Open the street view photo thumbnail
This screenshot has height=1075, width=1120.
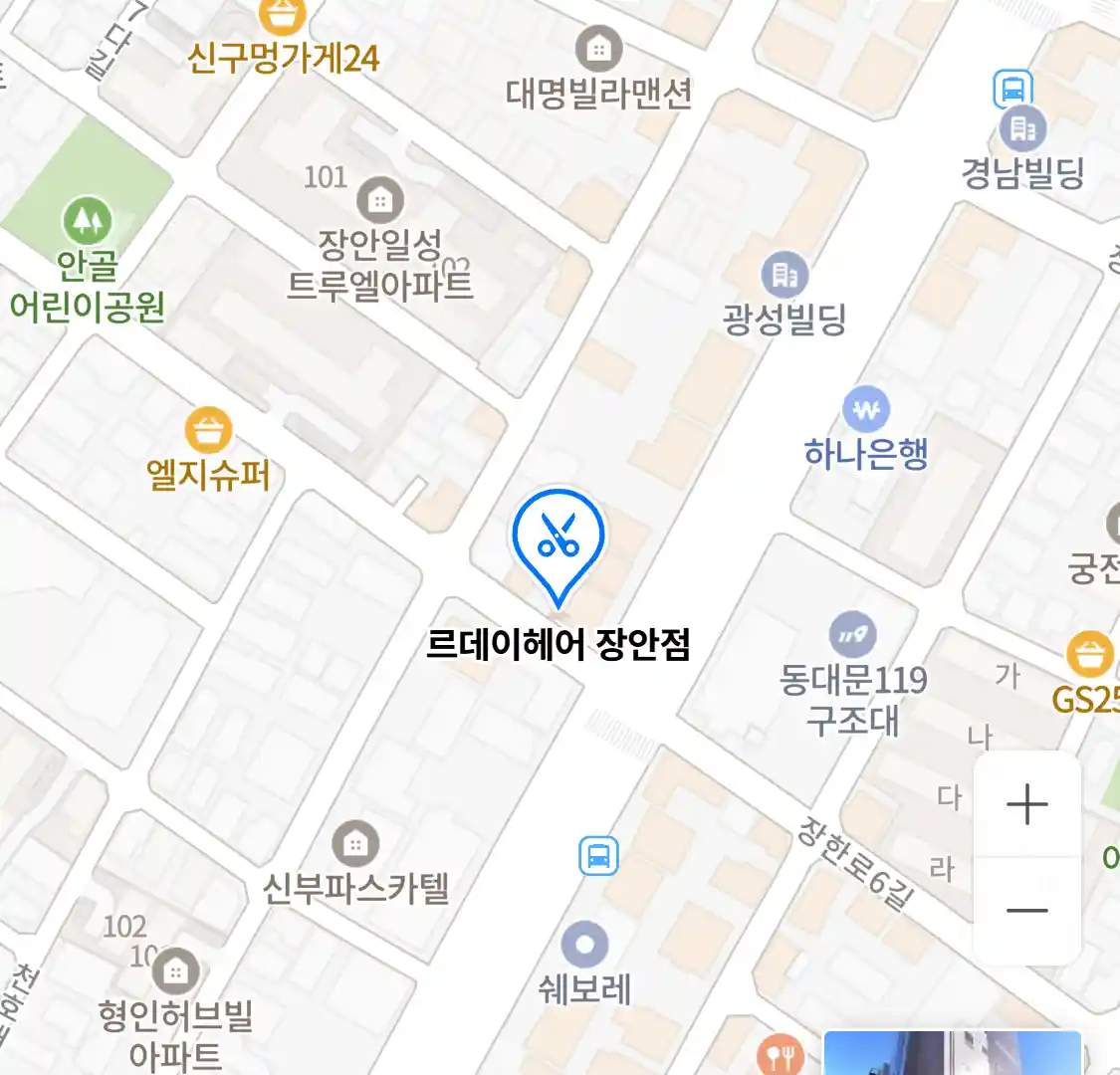(x=952, y=1053)
